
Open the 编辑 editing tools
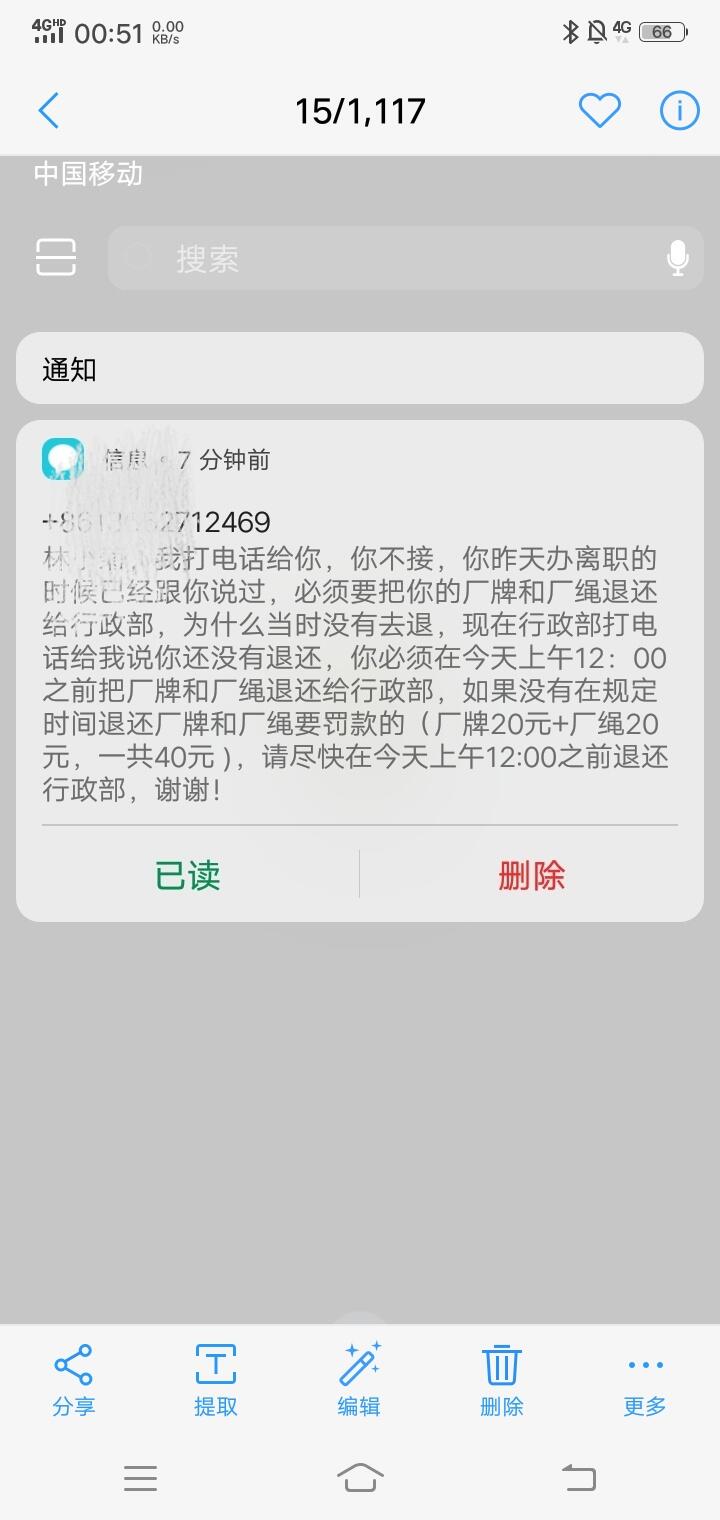(359, 1379)
